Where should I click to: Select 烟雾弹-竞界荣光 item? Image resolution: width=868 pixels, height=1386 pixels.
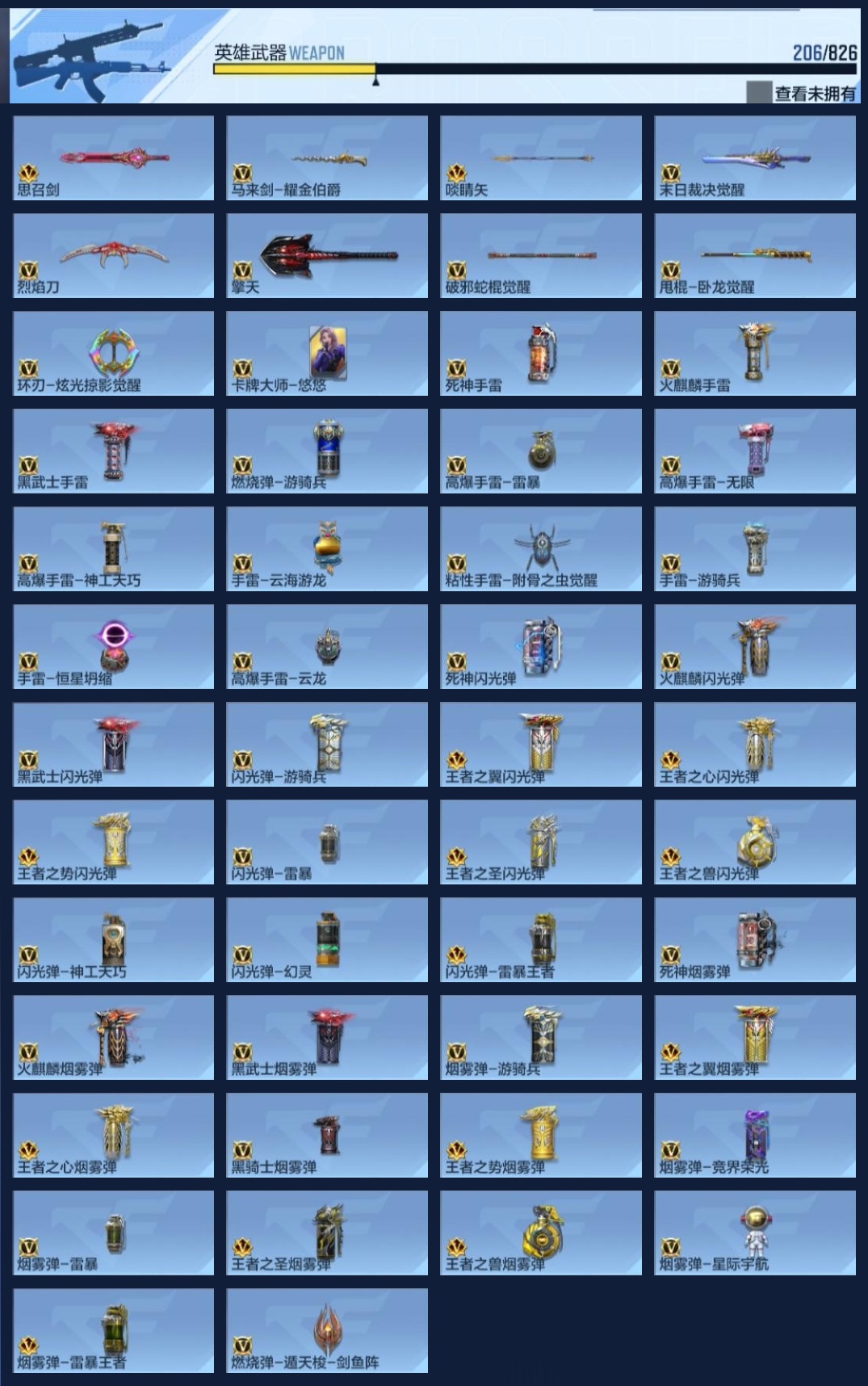point(755,1136)
